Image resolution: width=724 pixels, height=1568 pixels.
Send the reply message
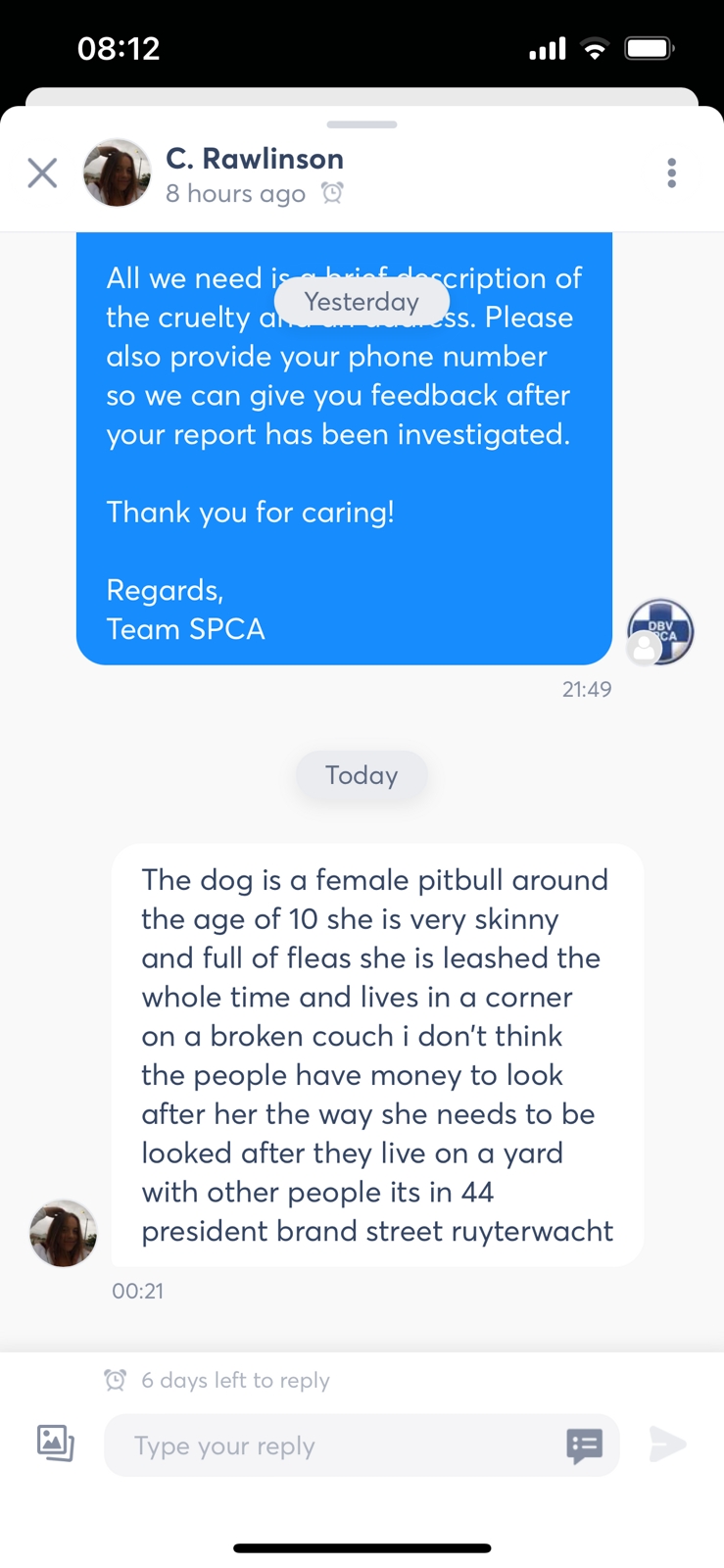tap(667, 1445)
